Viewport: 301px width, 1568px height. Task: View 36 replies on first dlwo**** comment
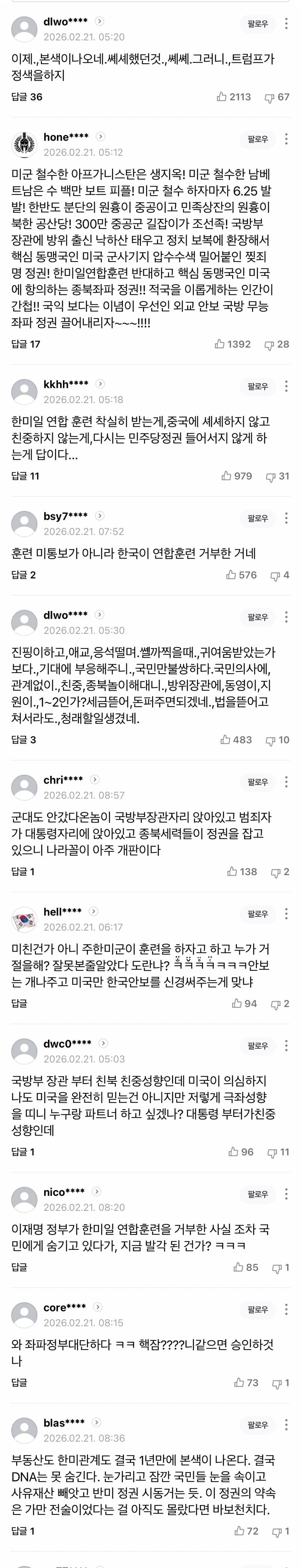click(27, 97)
